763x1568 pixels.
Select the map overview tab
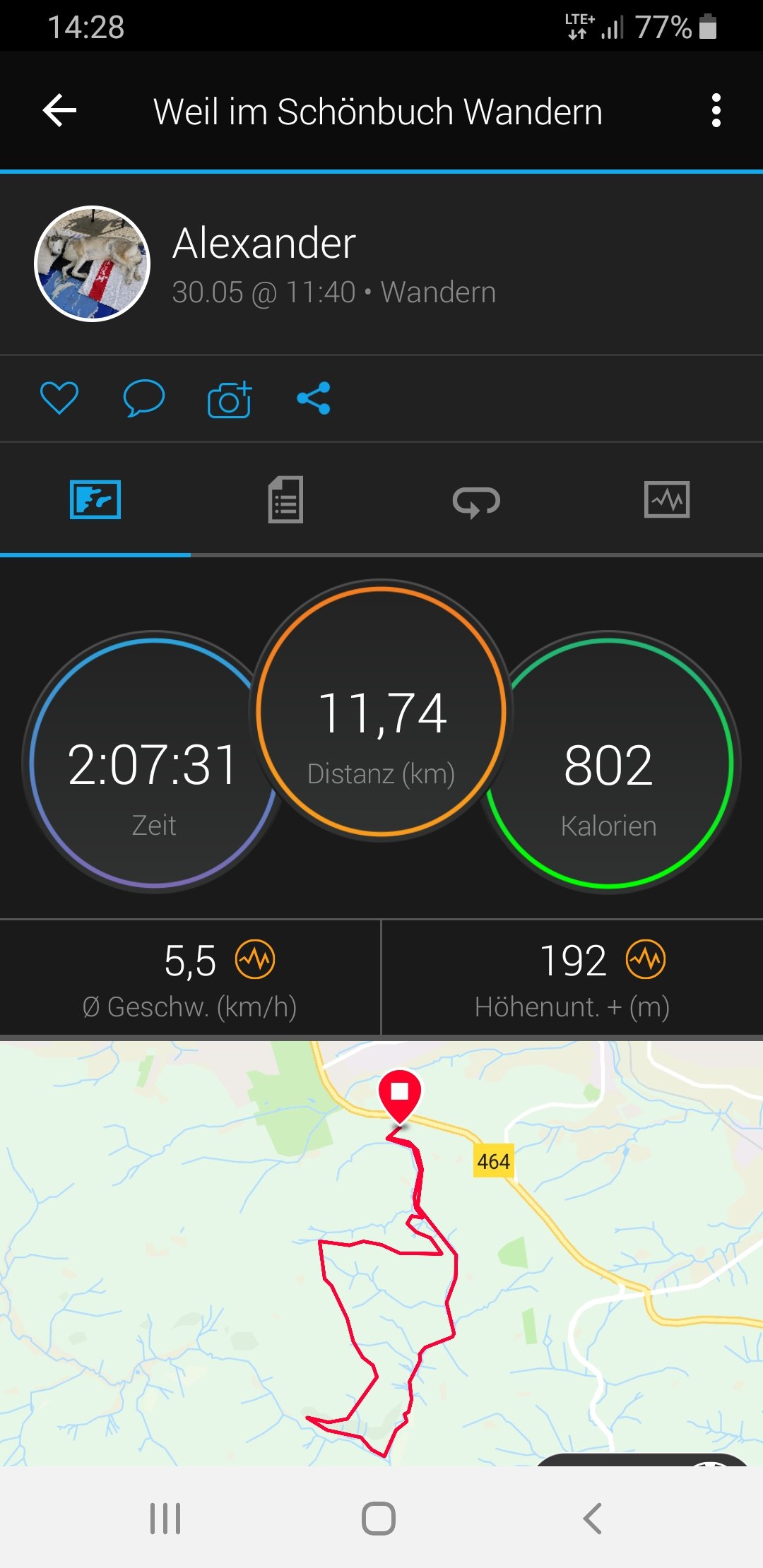95,500
